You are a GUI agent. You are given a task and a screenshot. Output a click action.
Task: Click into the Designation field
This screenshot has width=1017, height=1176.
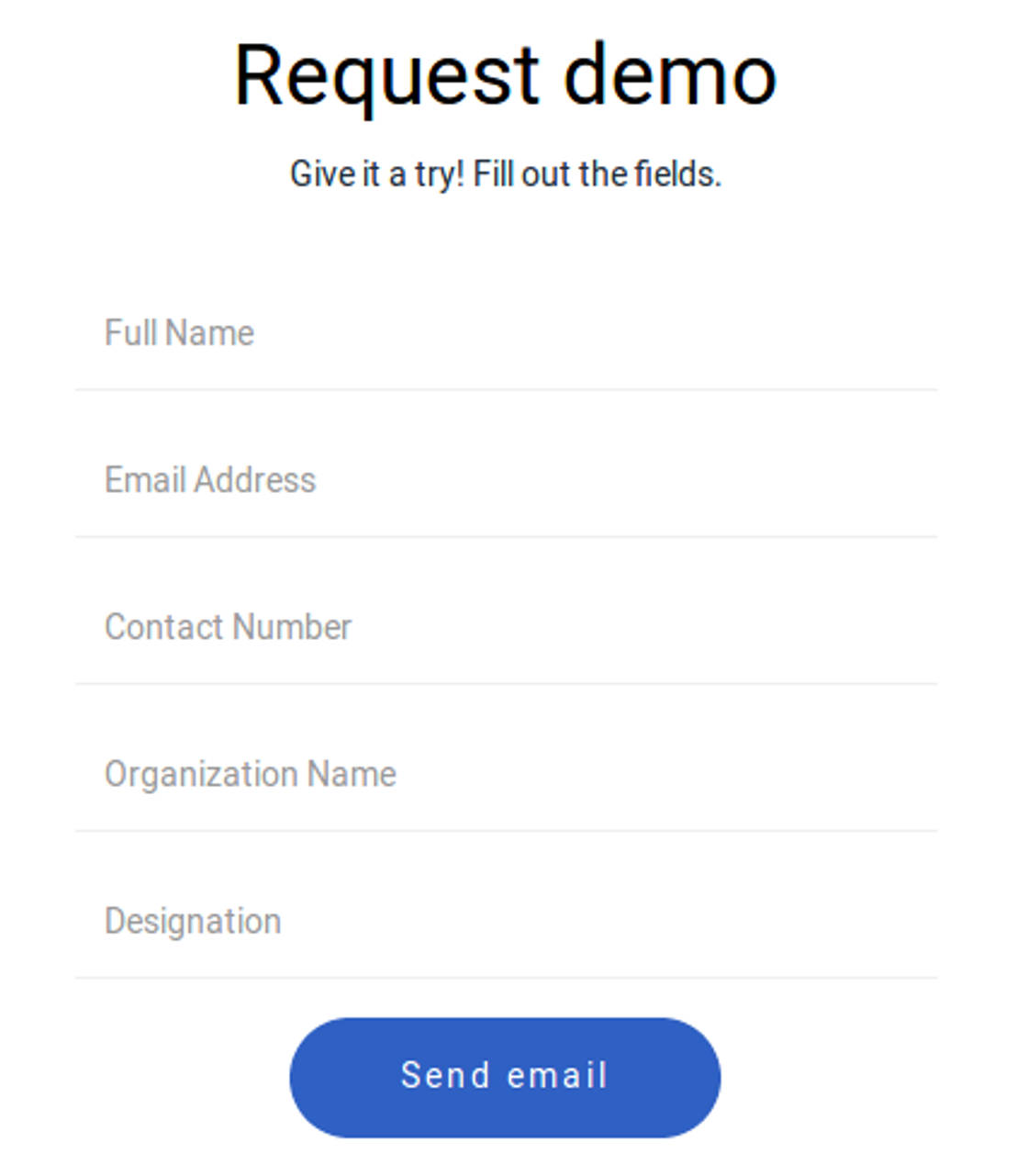[x=506, y=921]
